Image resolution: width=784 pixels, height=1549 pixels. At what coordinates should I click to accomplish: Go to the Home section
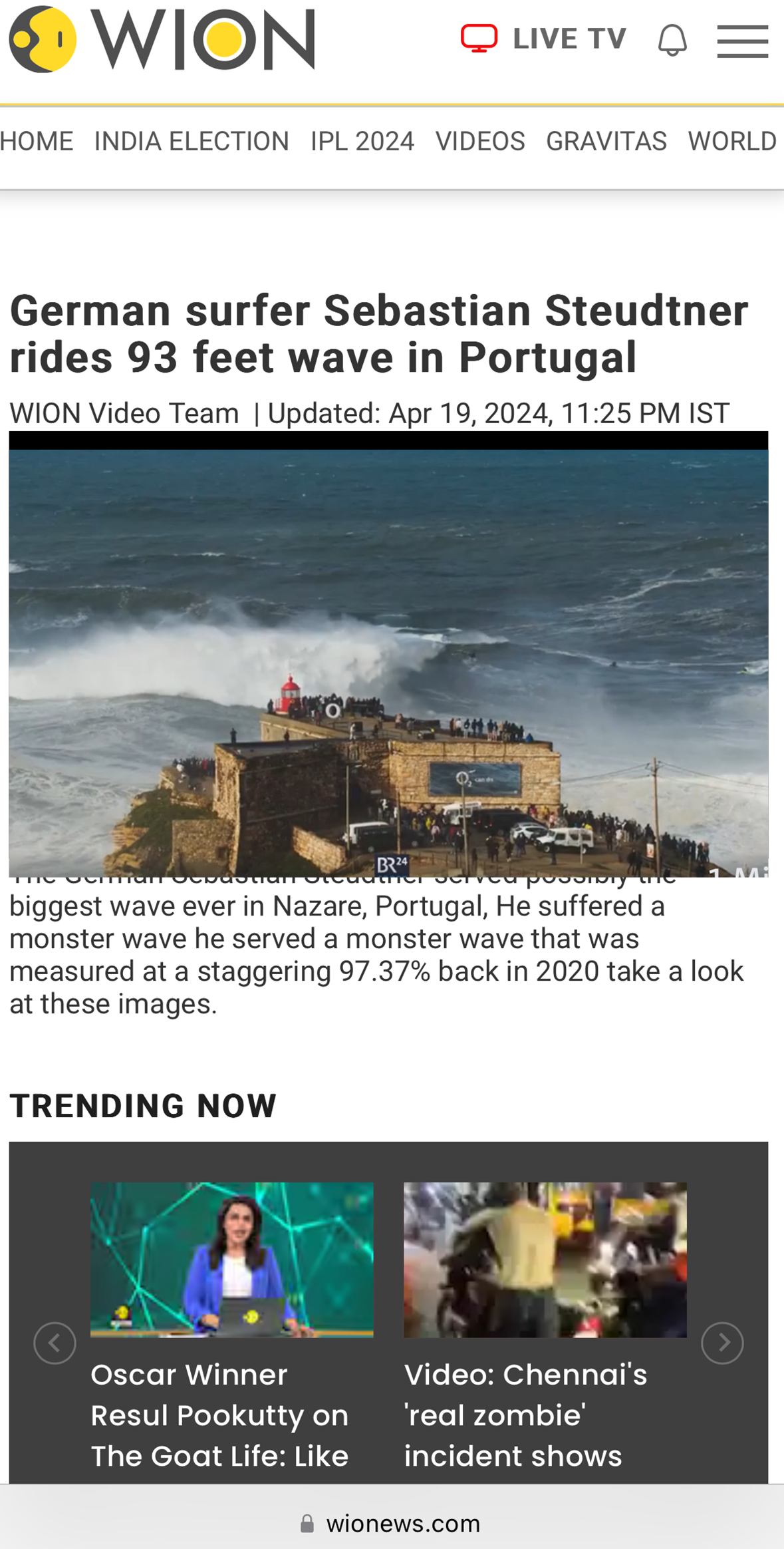coord(37,142)
